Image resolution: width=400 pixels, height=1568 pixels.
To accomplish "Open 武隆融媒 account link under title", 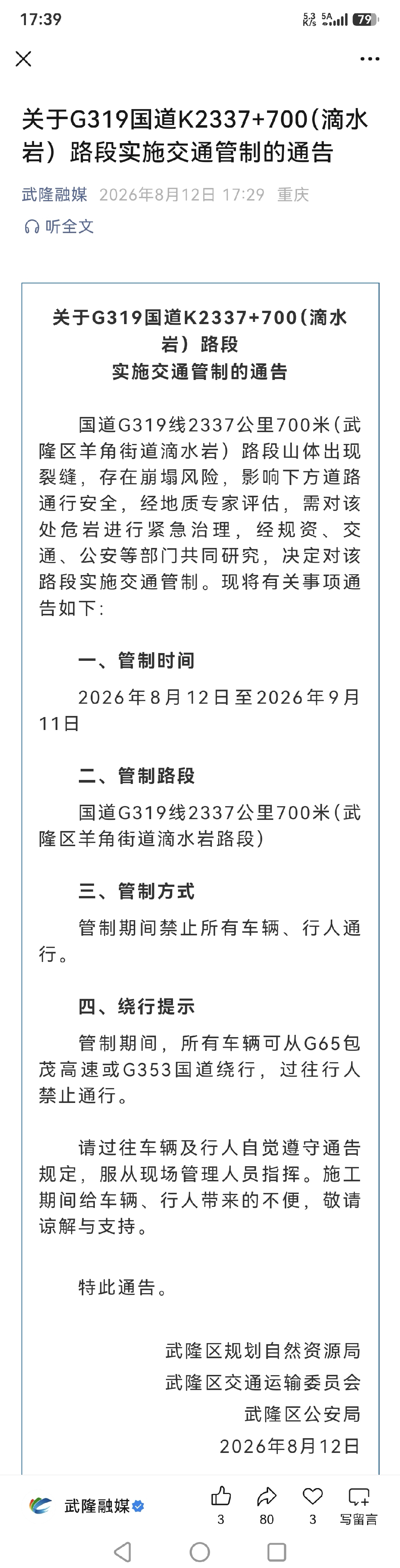I will tap(55, 195).
